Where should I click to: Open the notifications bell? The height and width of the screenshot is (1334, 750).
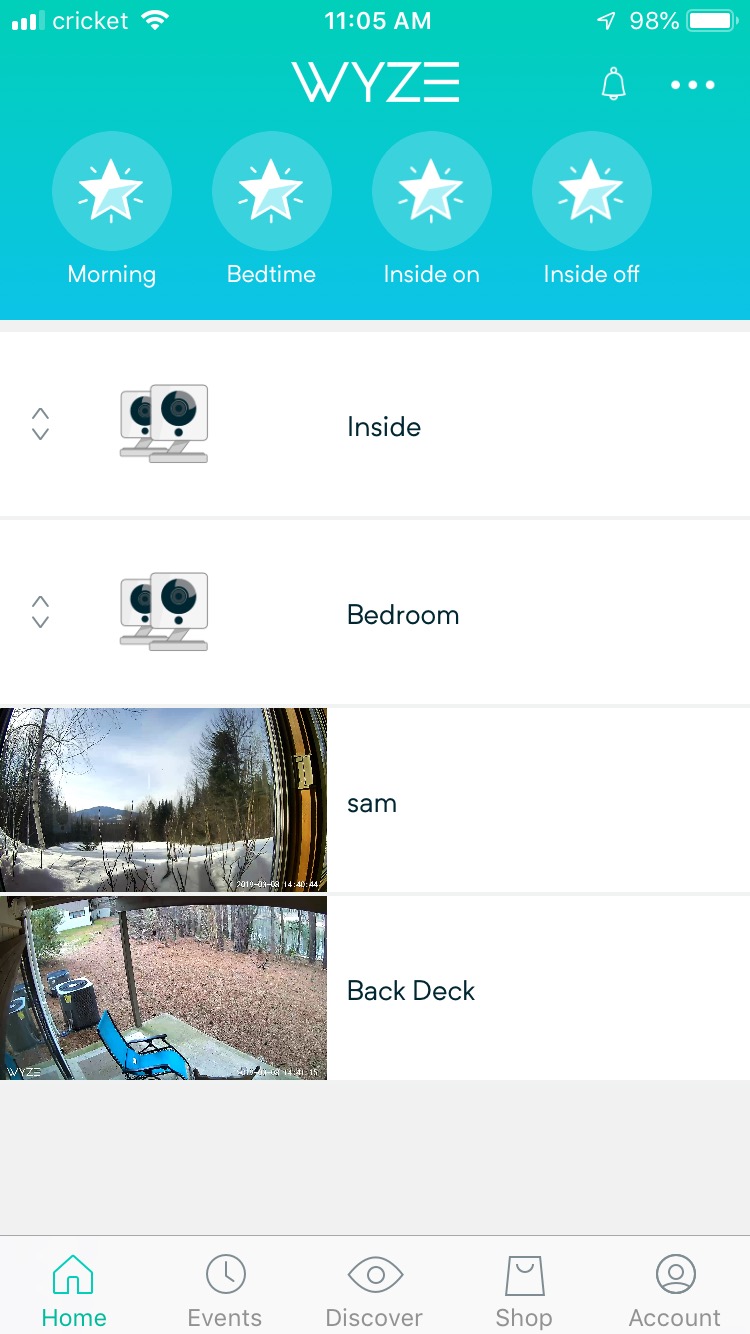click(613, 85)
